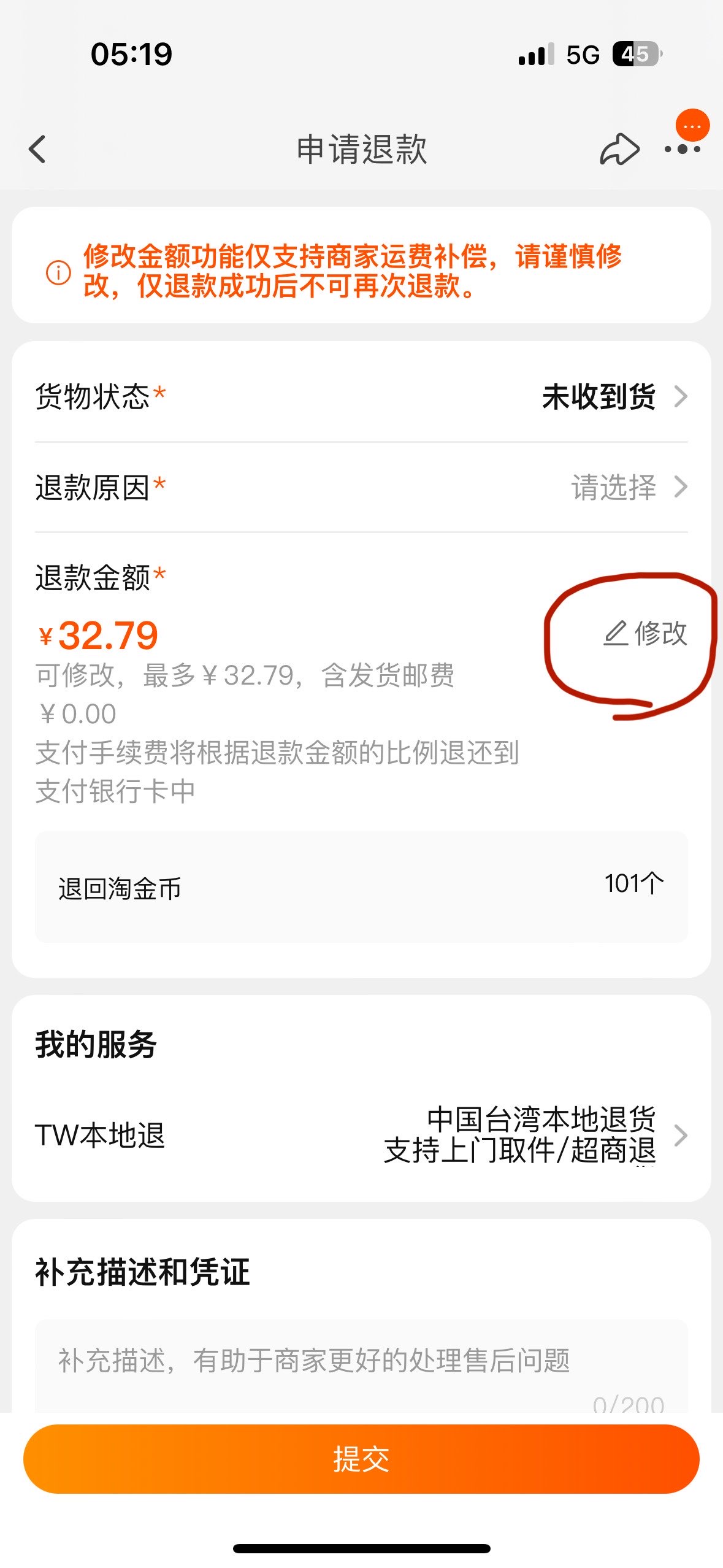Open the TW本地退 service details
Viewport: 723px width, 1568px height.
pyautogui.click(x=361, y=1135)
